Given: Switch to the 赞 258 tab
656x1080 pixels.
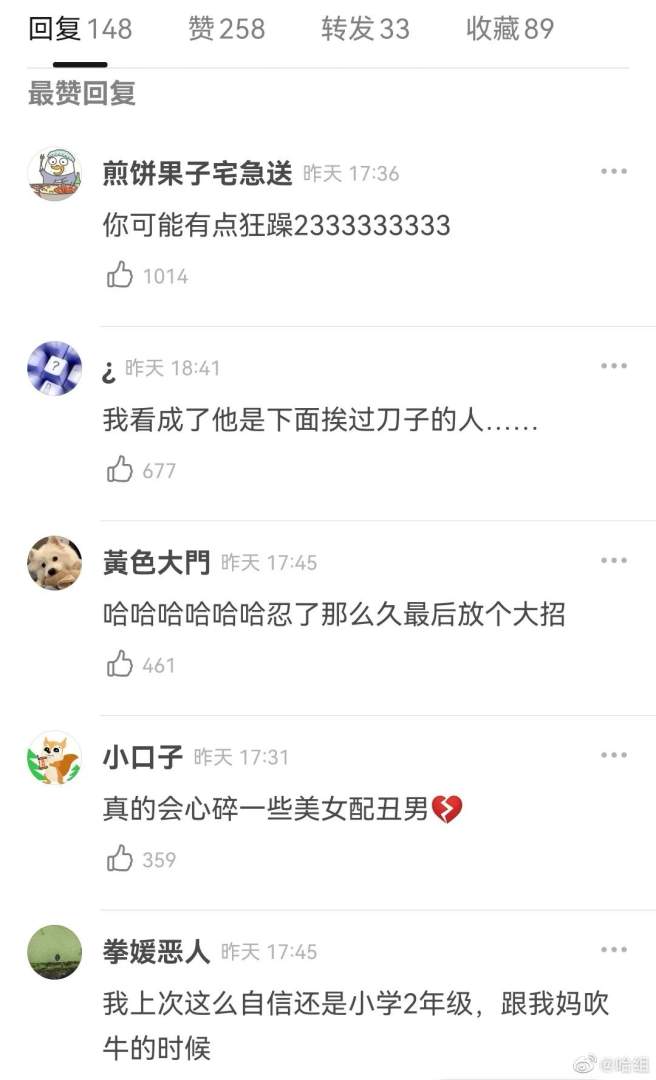Looking at the screenshot, I should click(x=226, y=29).
